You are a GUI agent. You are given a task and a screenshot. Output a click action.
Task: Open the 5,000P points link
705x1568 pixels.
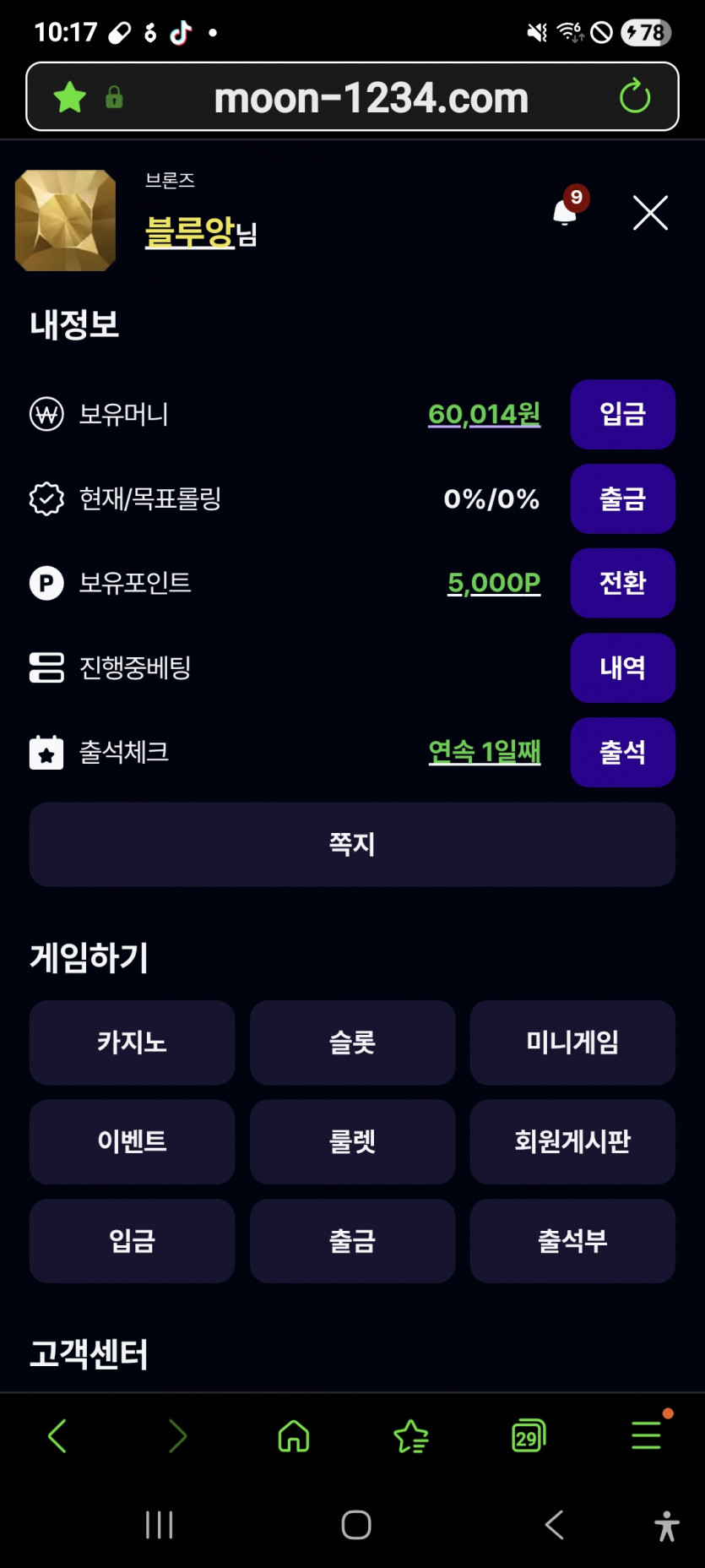494,583
